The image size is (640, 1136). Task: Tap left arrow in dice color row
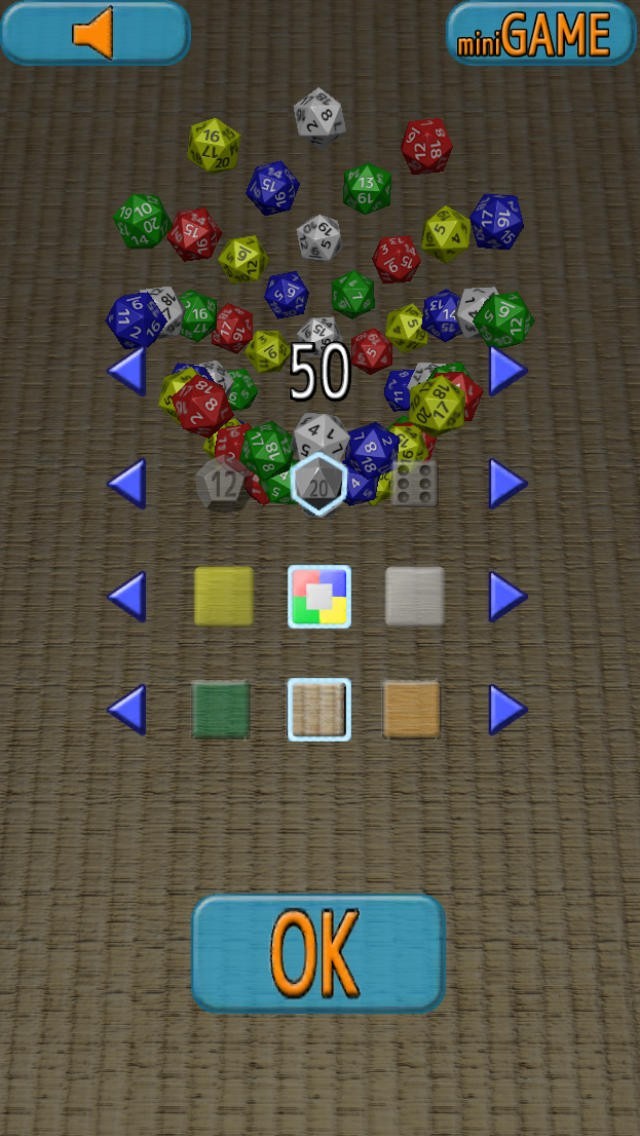pyautogui.click(x=127, y=596)
